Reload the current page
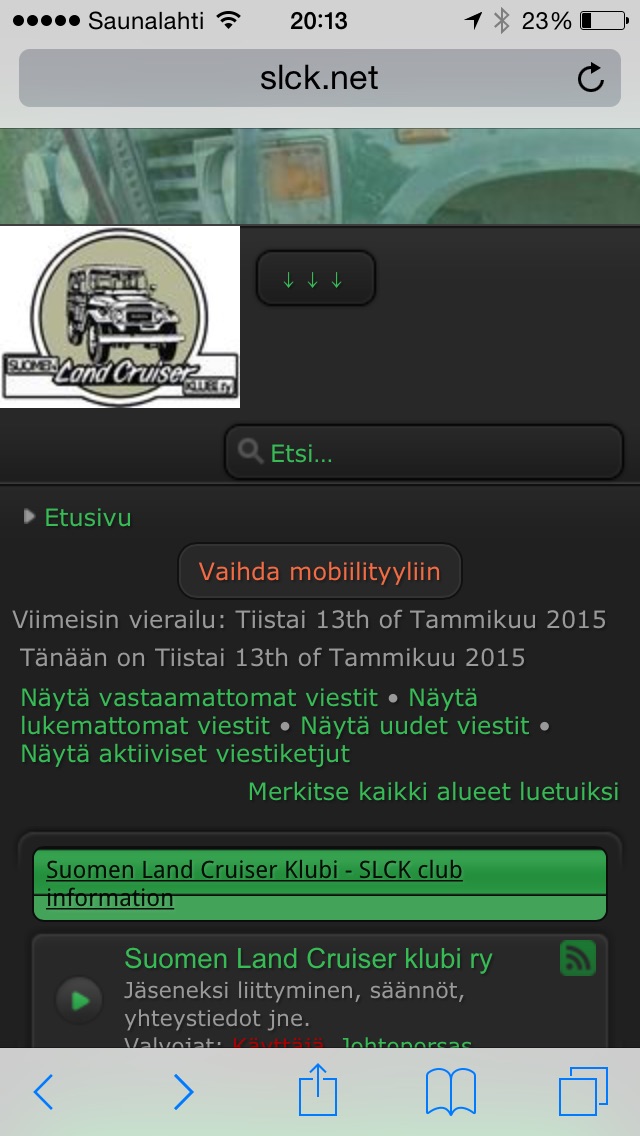 [591, 78]
